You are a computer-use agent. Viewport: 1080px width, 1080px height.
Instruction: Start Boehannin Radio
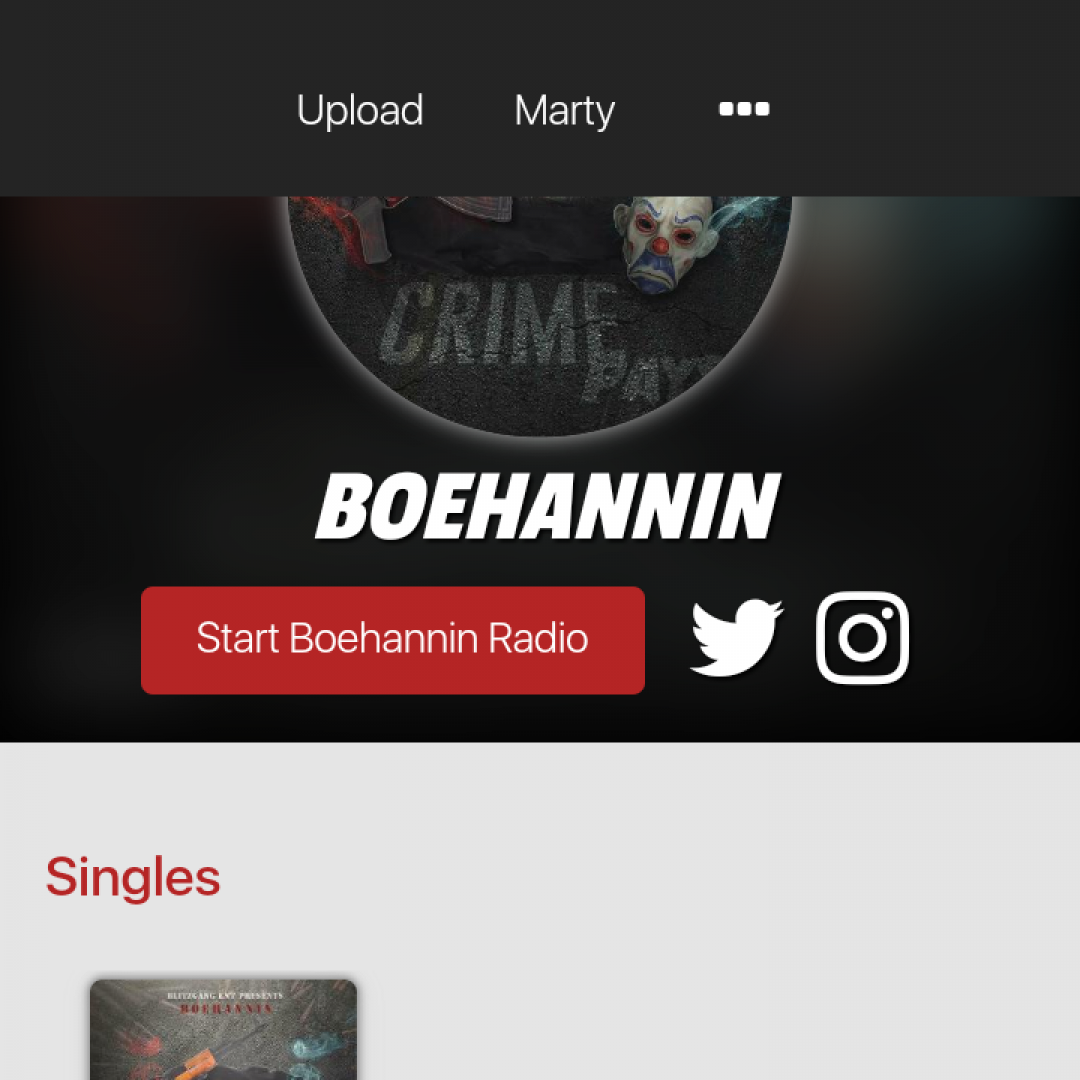[392, 639]
